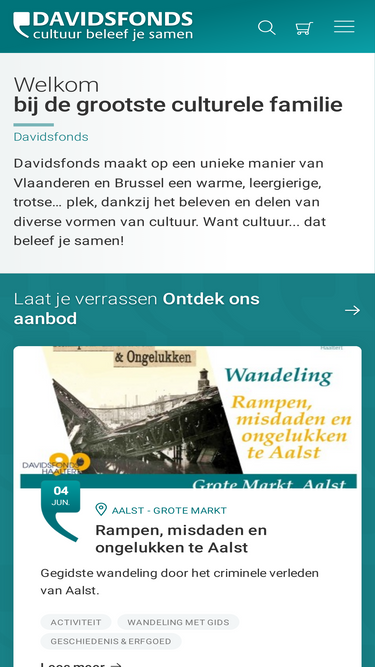Open the hamburger menu
375x667 pixels.
coord(344,26)
